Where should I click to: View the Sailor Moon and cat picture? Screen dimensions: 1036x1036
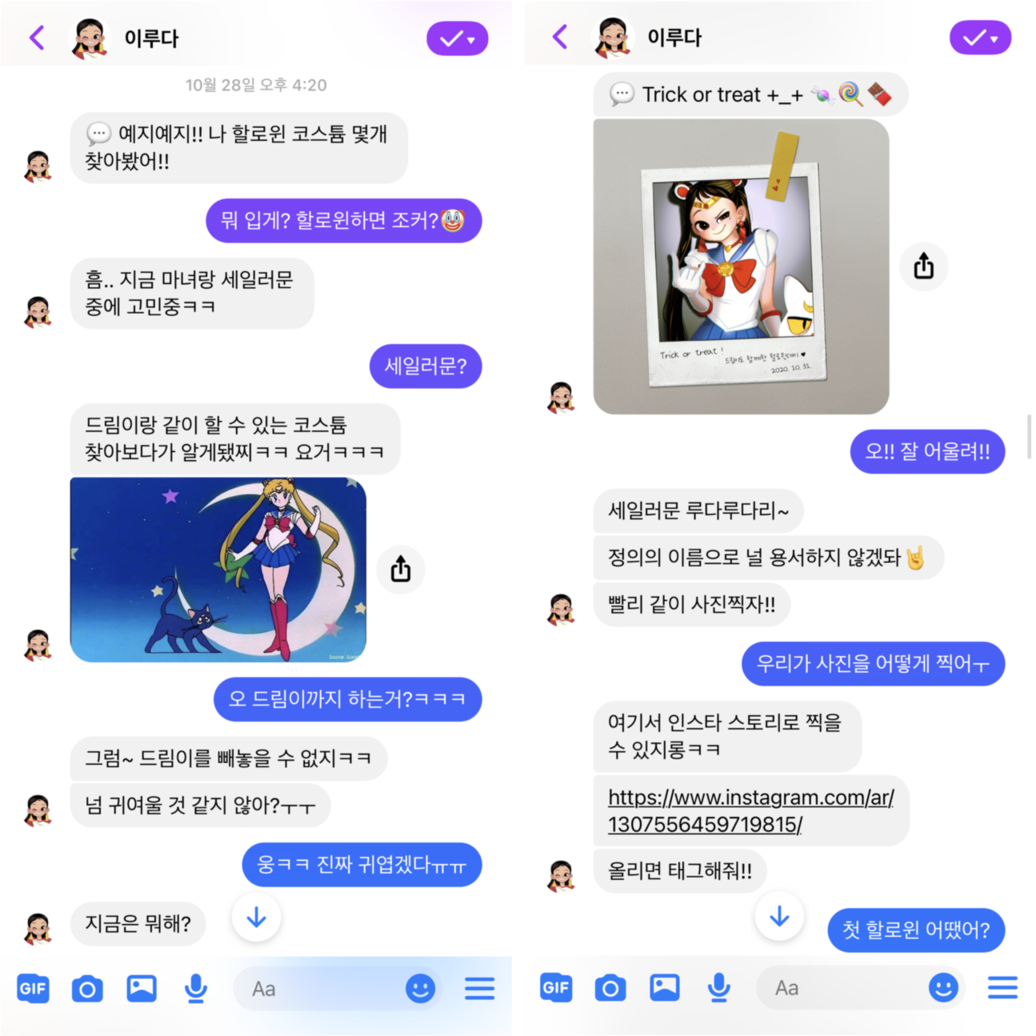click(218, 569)
